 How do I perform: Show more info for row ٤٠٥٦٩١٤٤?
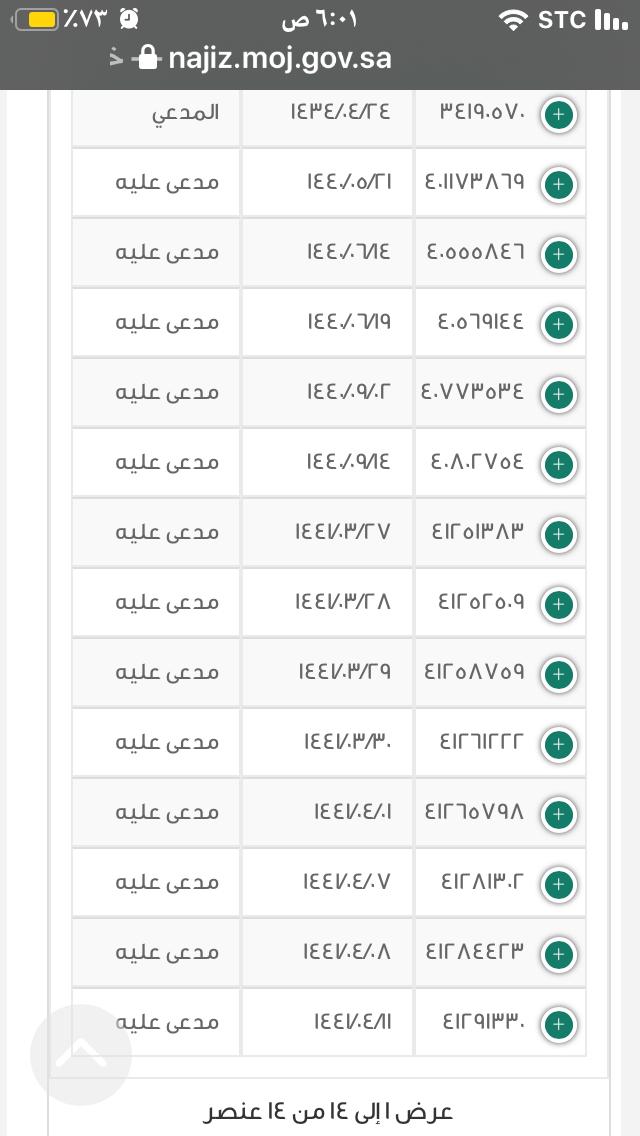[558, 324]
